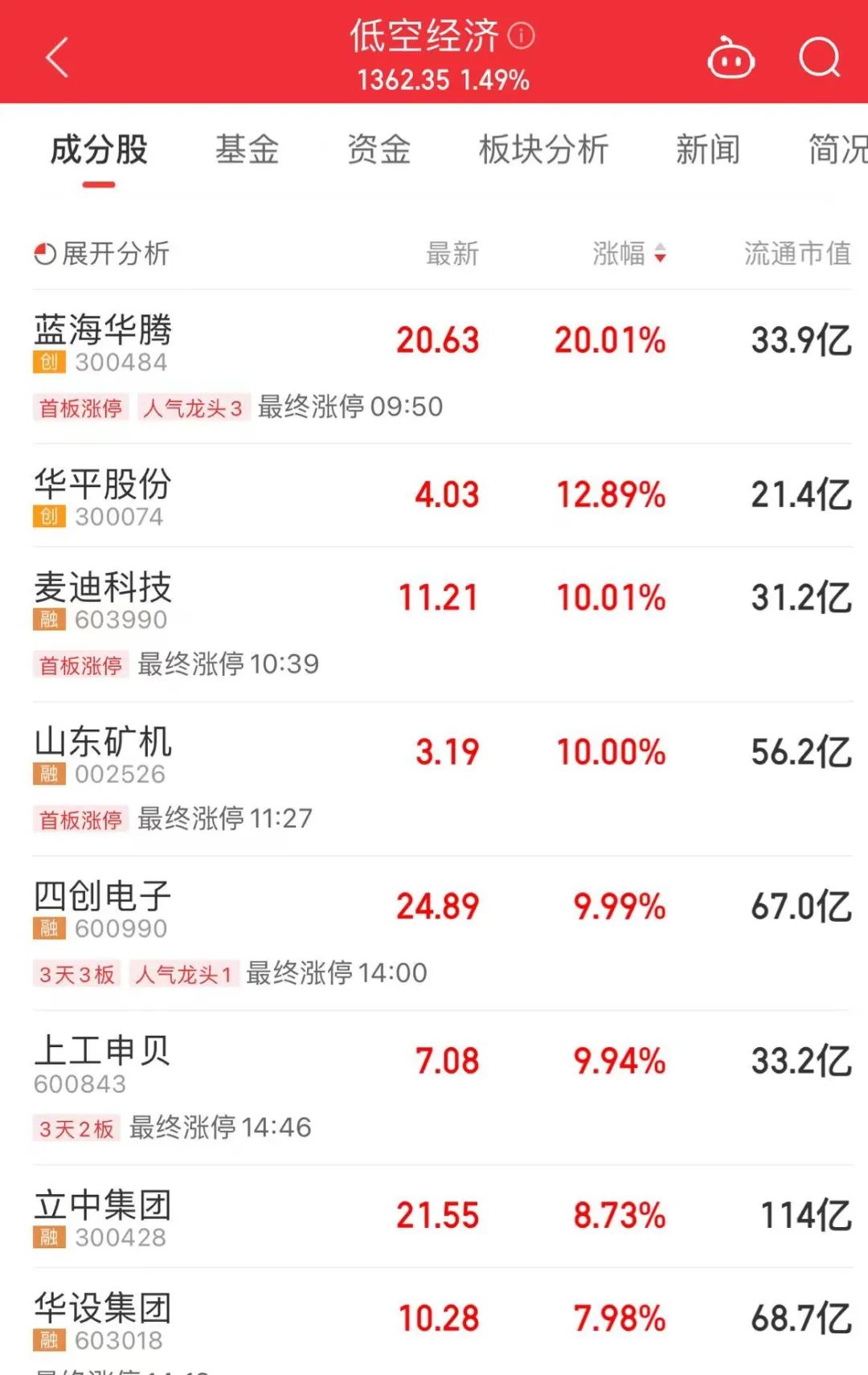The image size is (868, 1375).
Task: Open the robot assistant icon
Action: click(x=730, y=59)
